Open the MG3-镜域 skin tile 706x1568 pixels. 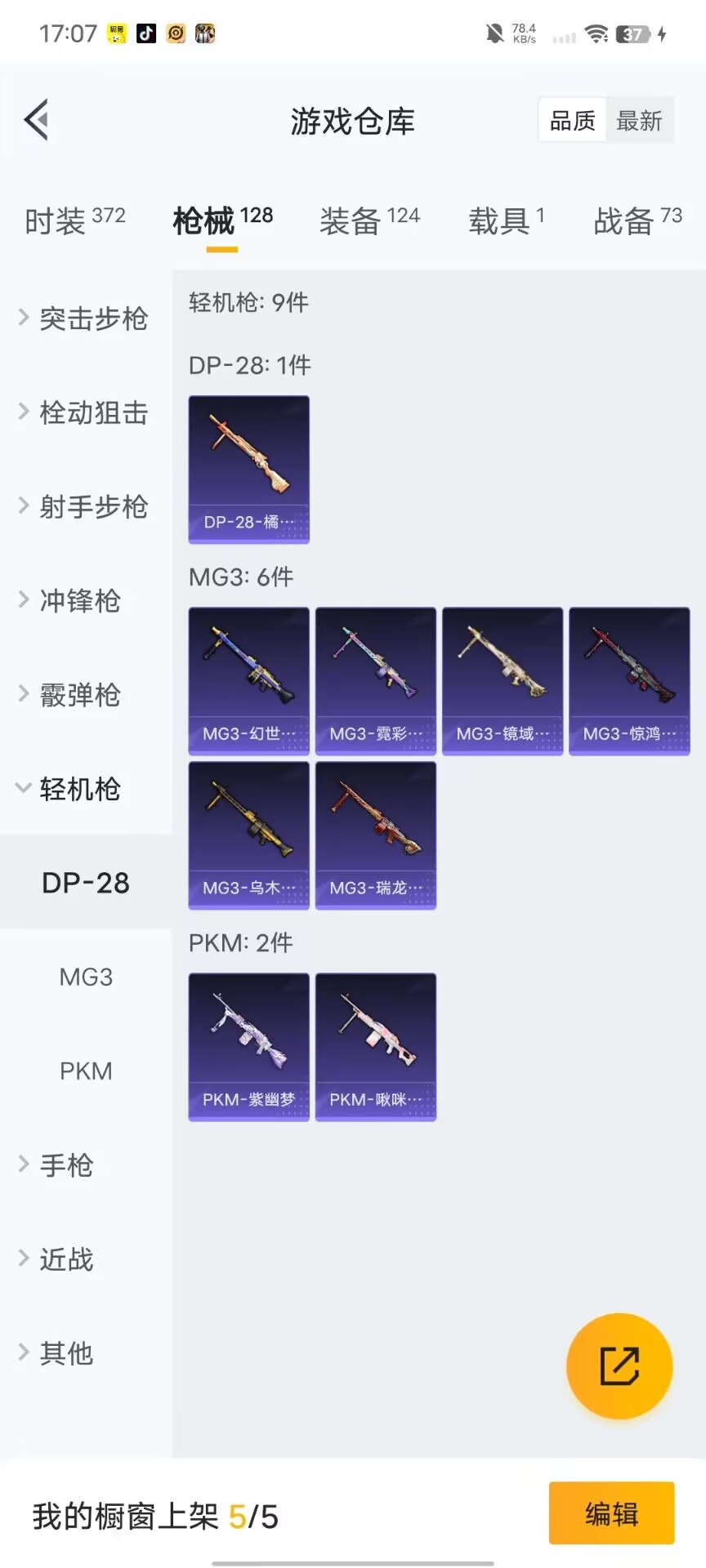(503, 680)
